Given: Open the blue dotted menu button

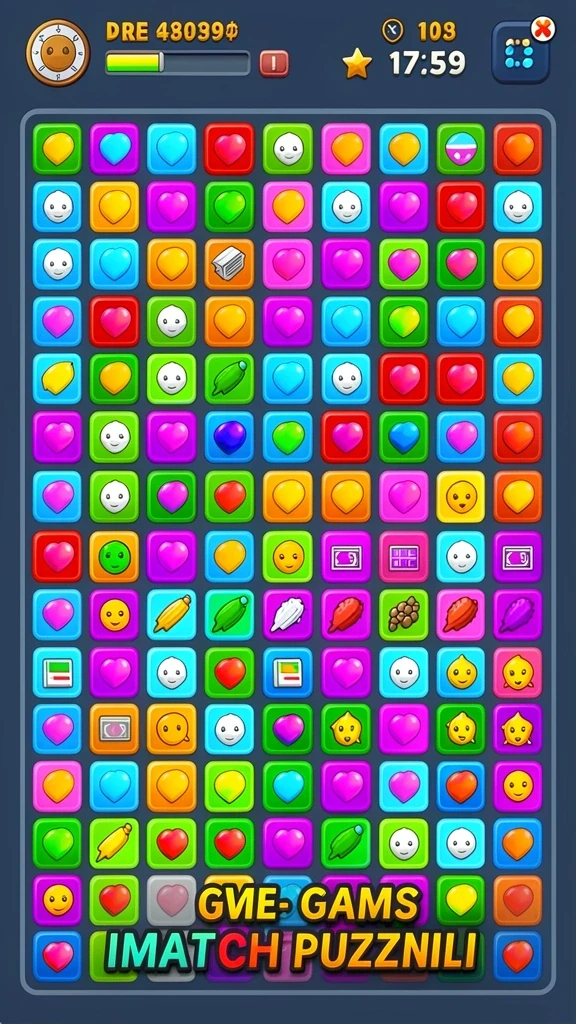Looking at the screenshot, I should point(520,54).
